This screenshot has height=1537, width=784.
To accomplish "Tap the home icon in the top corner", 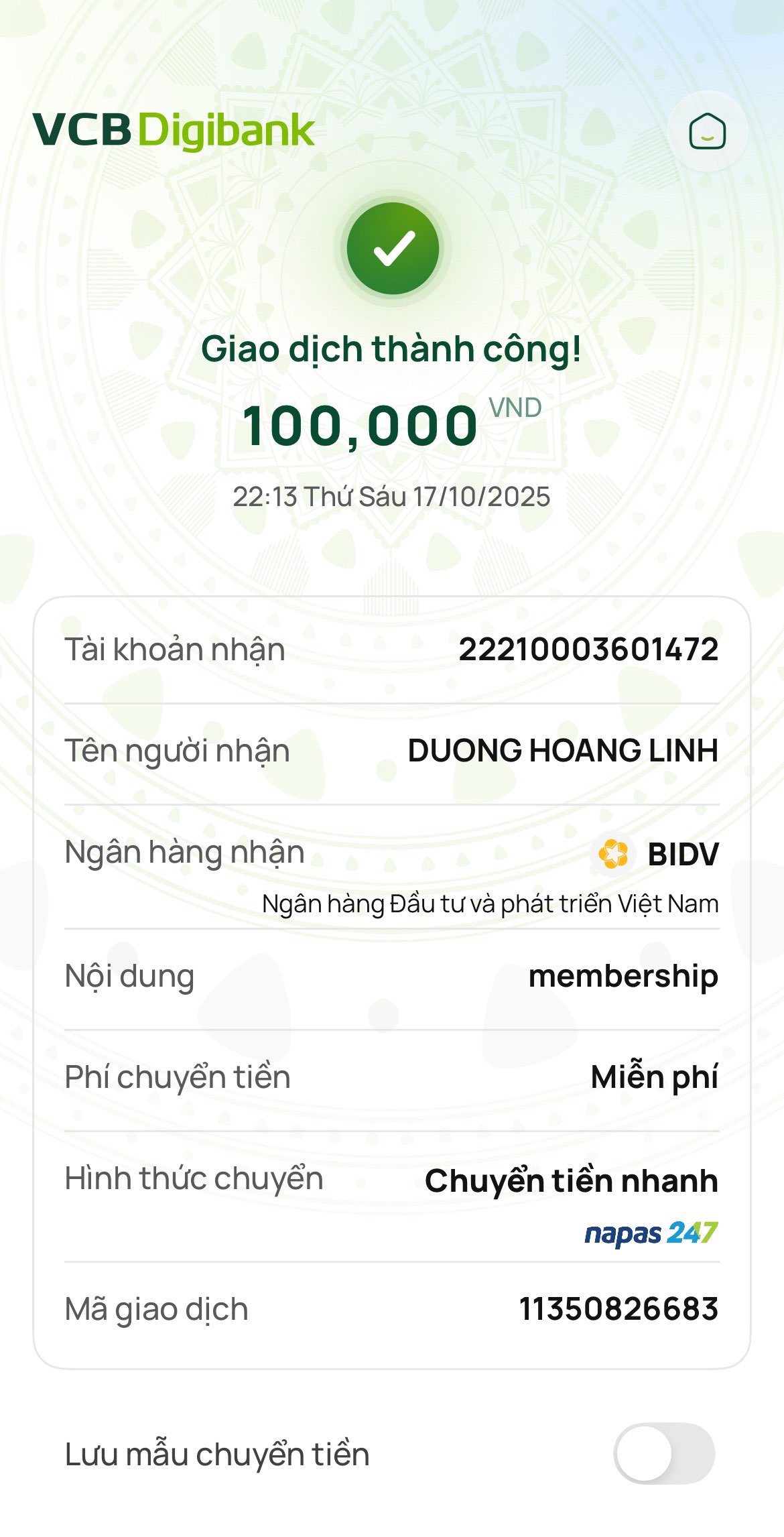I will click(x=707, y=131).
